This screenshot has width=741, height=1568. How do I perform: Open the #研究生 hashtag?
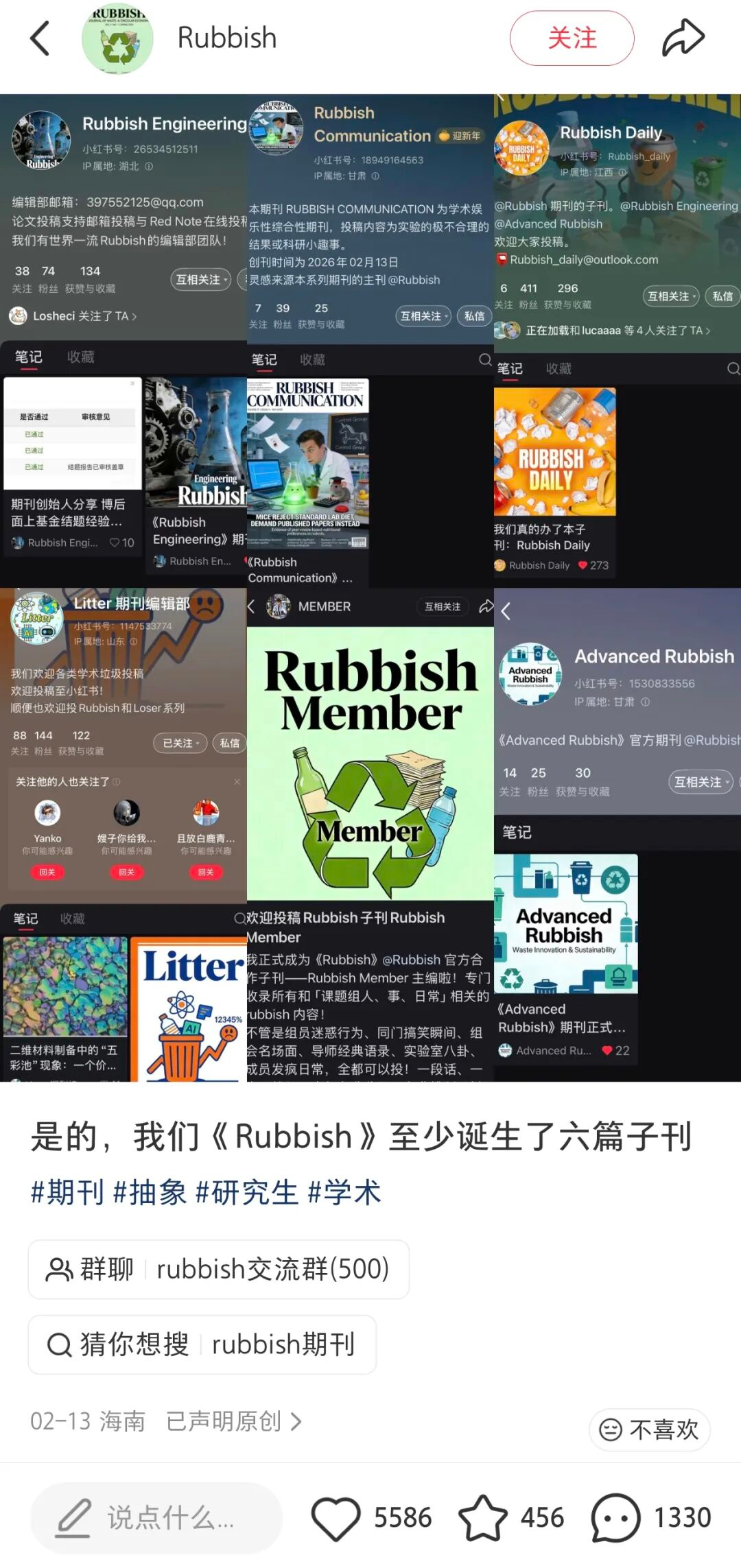246,1192
